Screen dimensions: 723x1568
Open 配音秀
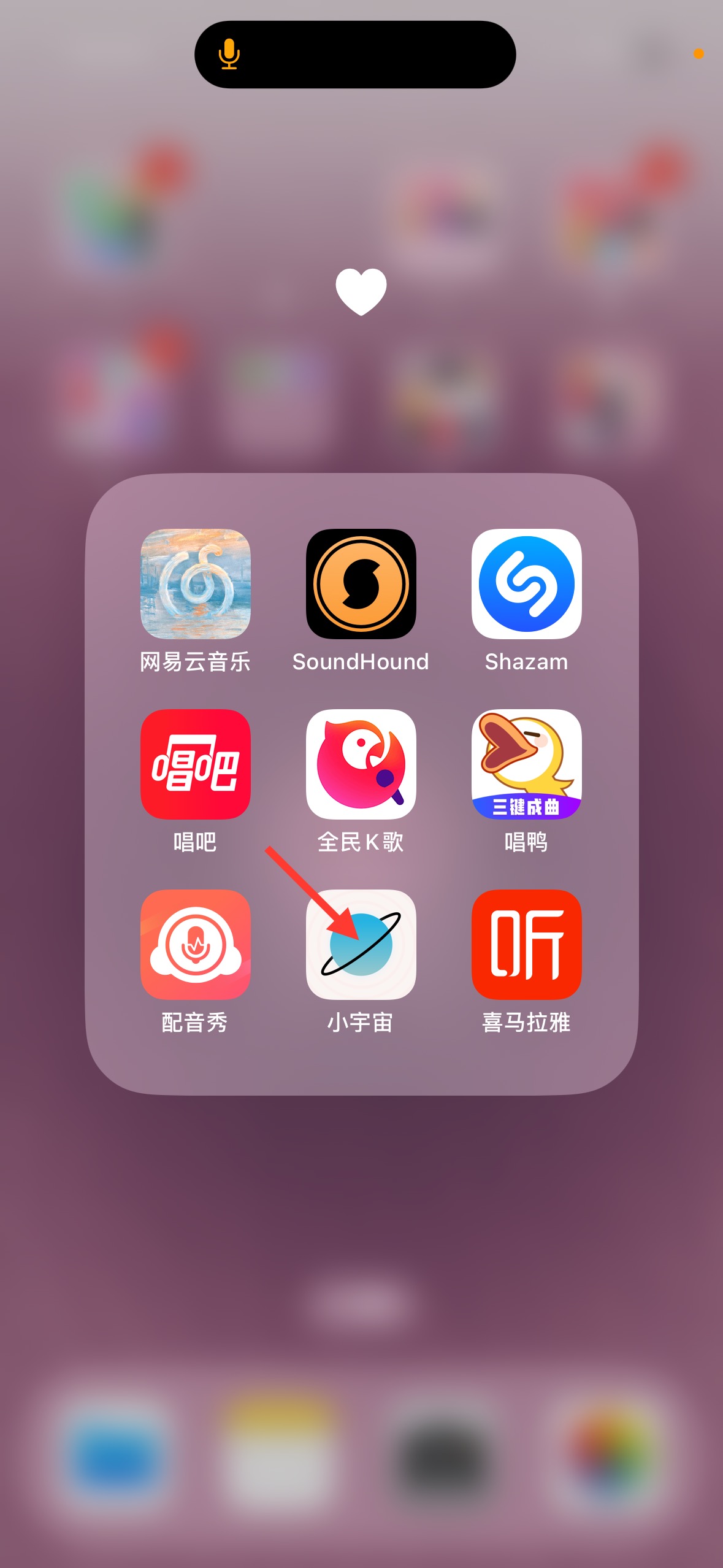[196, 944]
